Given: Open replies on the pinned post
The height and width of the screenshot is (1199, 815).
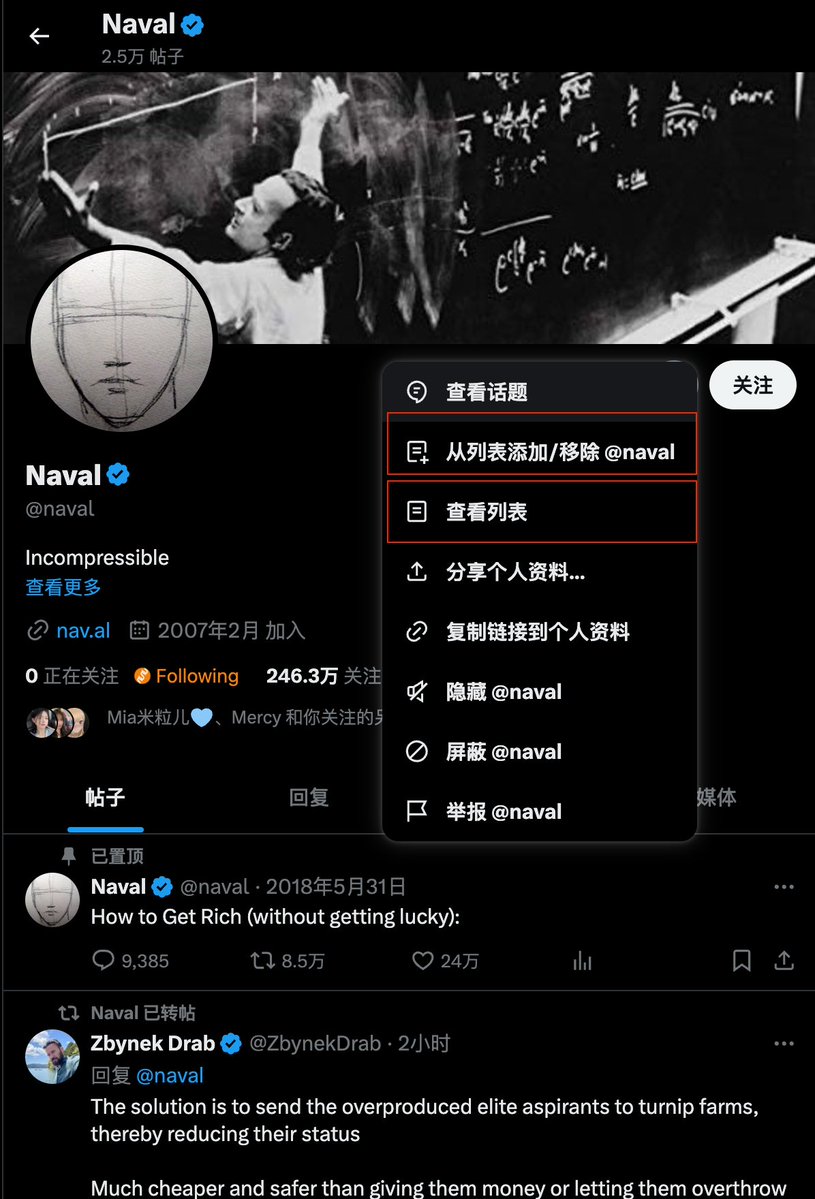Looking at the screenshot, I should [x=130, y=961].
